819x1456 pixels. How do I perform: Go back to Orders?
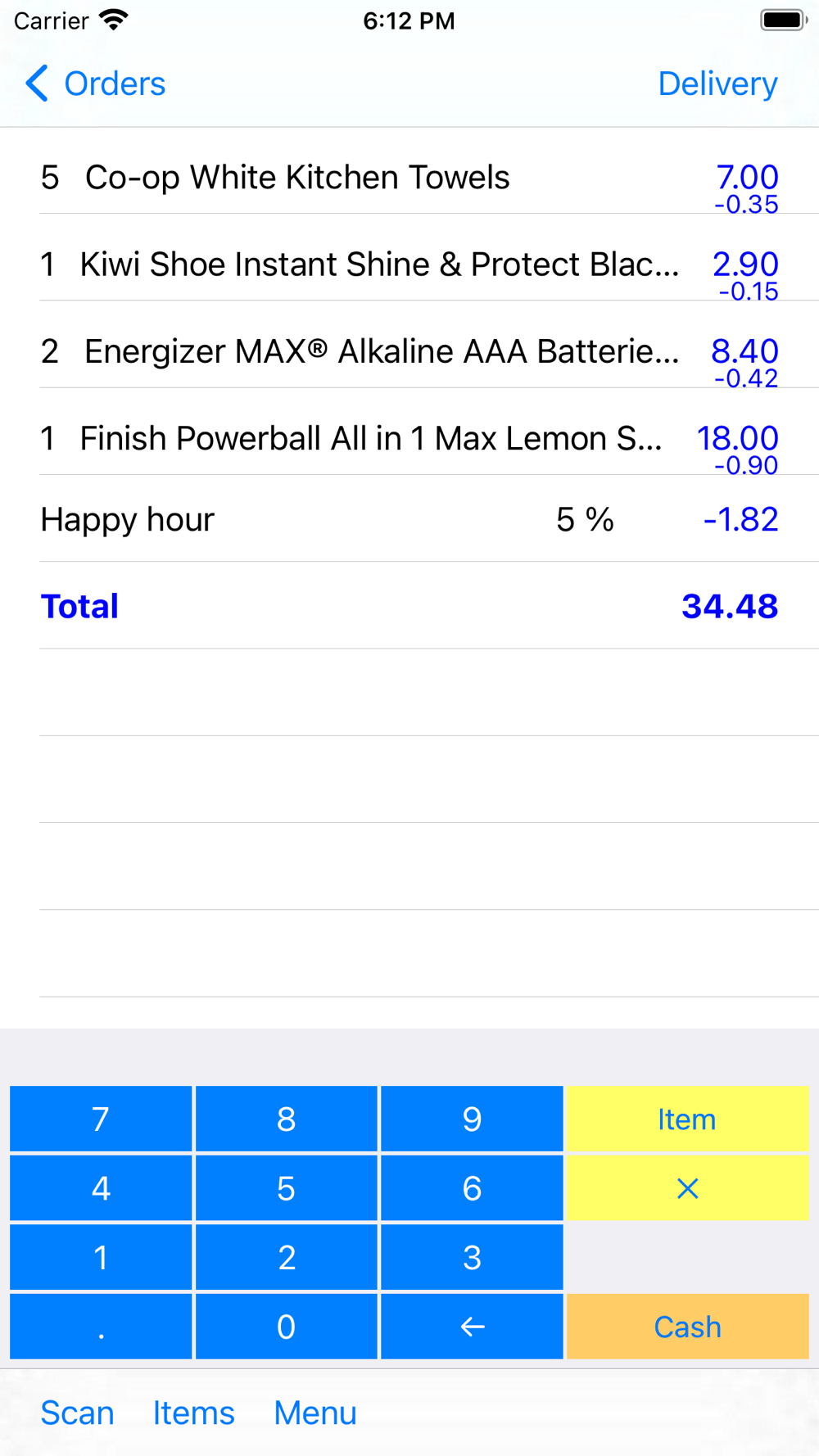click(95, 84)
